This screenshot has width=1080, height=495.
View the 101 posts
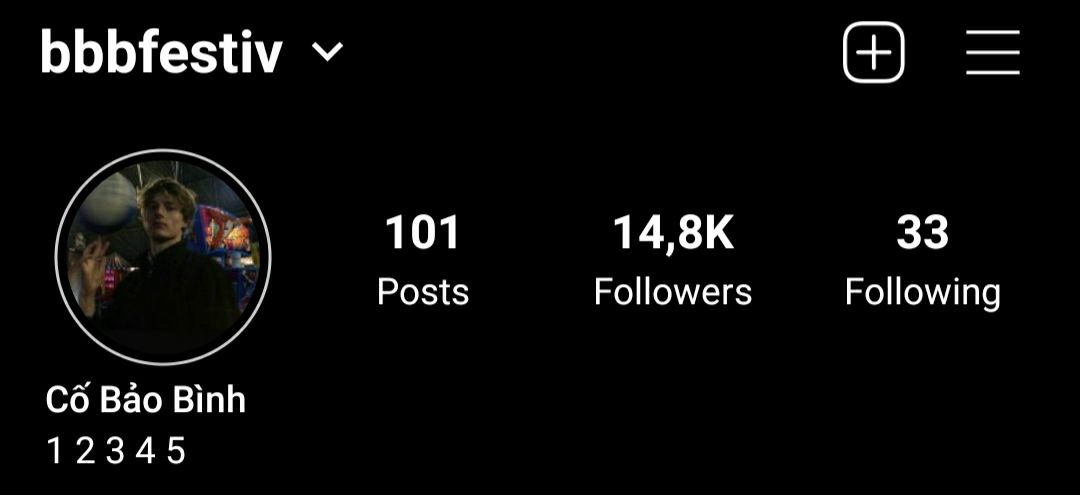[422, 259]
